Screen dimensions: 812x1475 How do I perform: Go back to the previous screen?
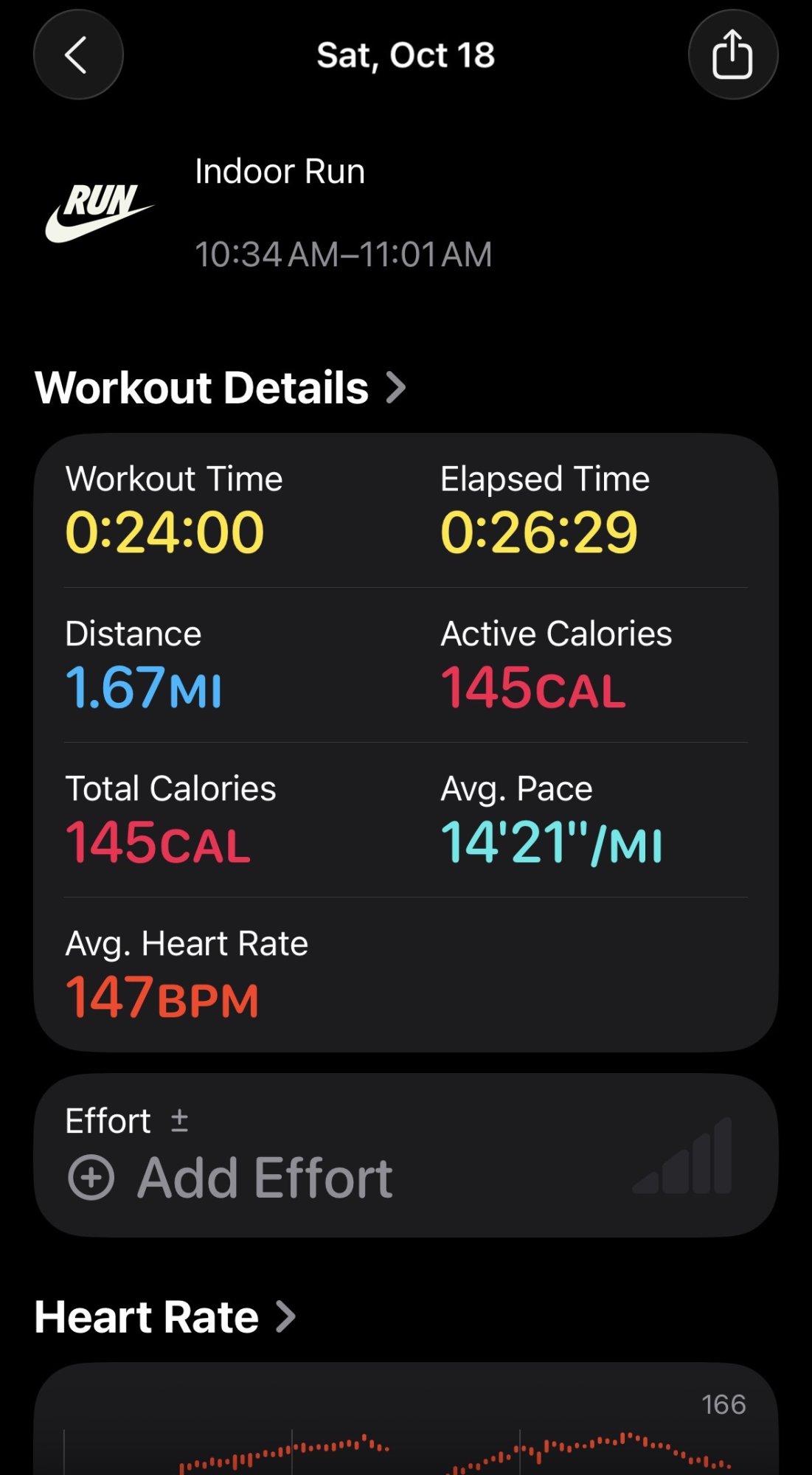[x=77, y=55]
